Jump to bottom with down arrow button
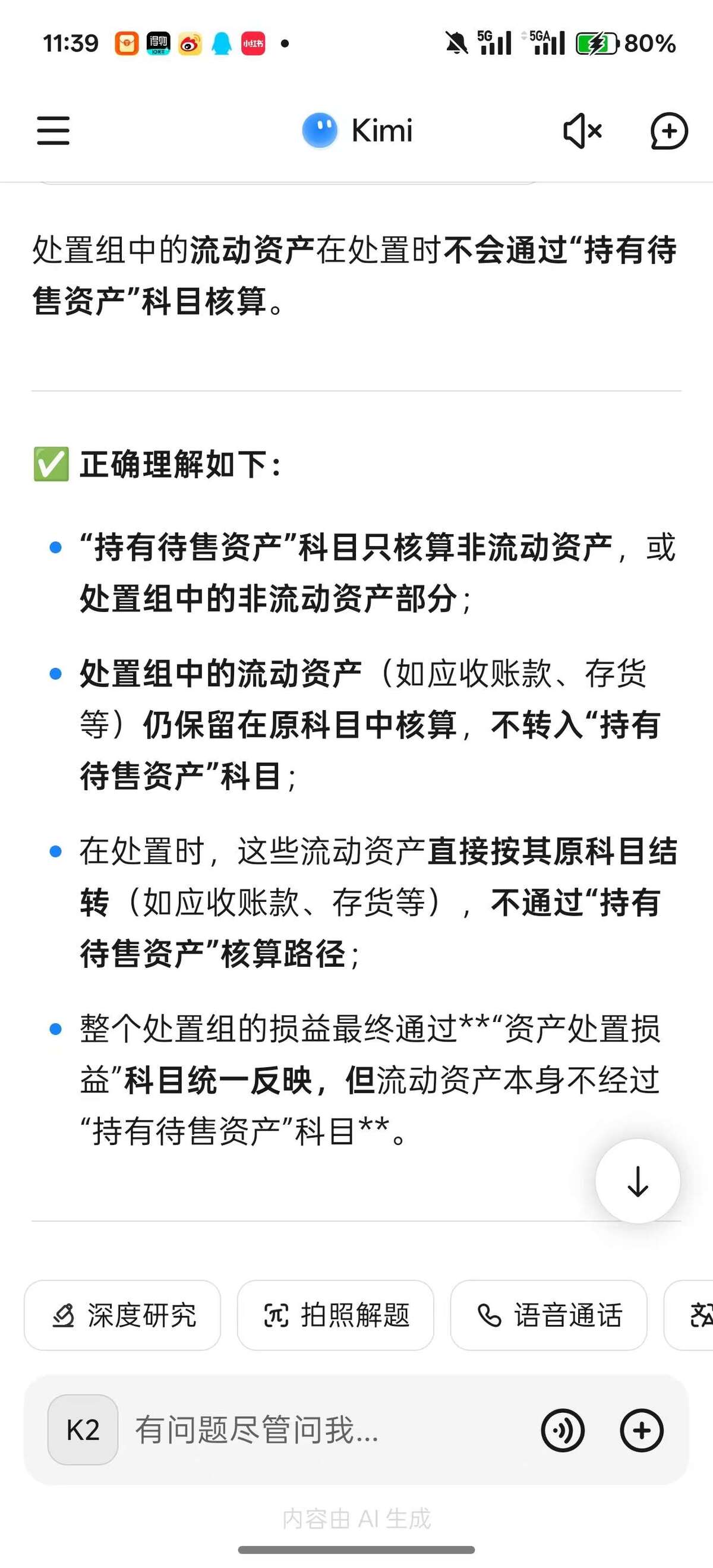Screen dimensions: 713x1568 (638, 1181)
